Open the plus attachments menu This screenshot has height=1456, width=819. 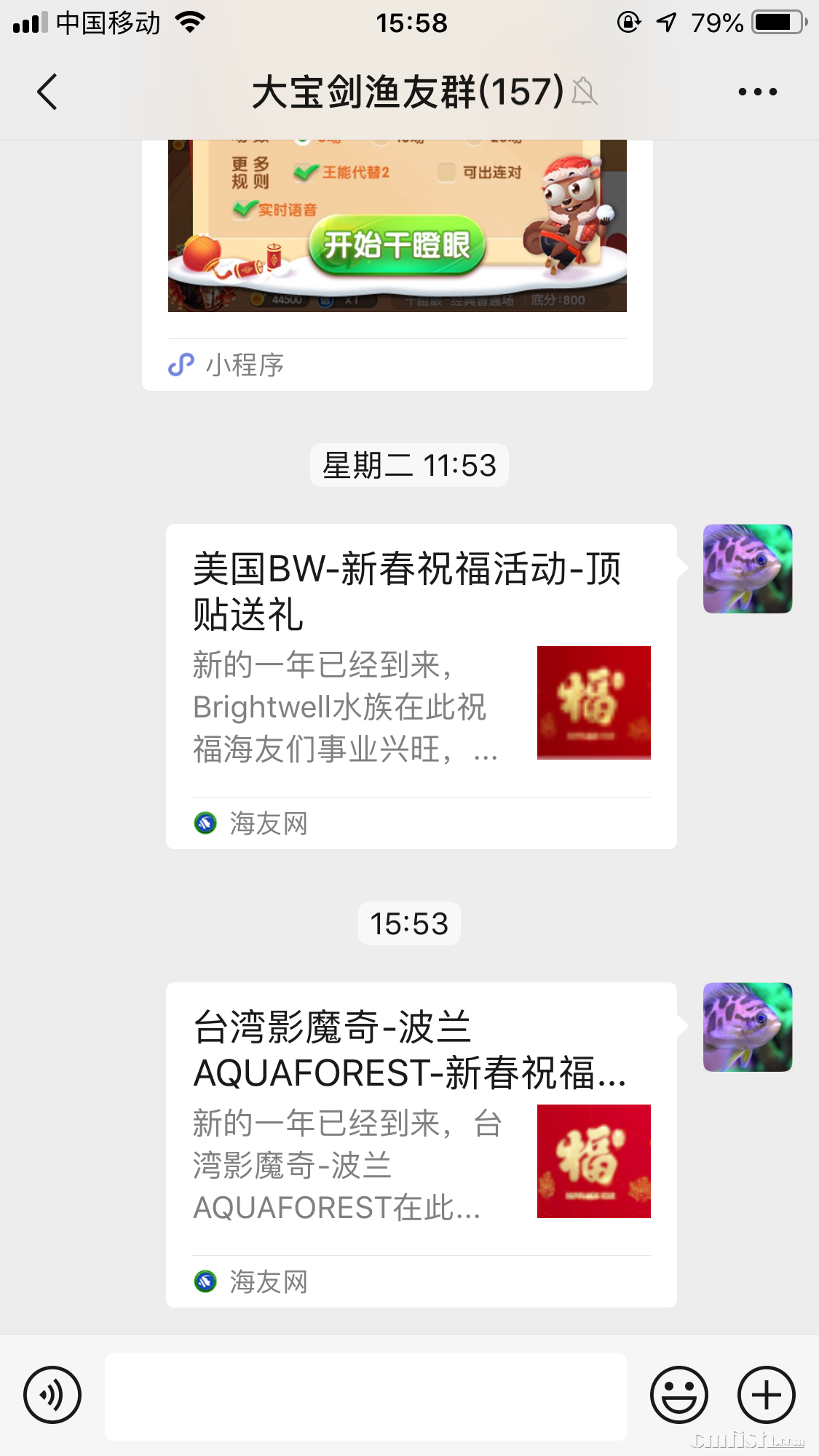point(766,1395)
